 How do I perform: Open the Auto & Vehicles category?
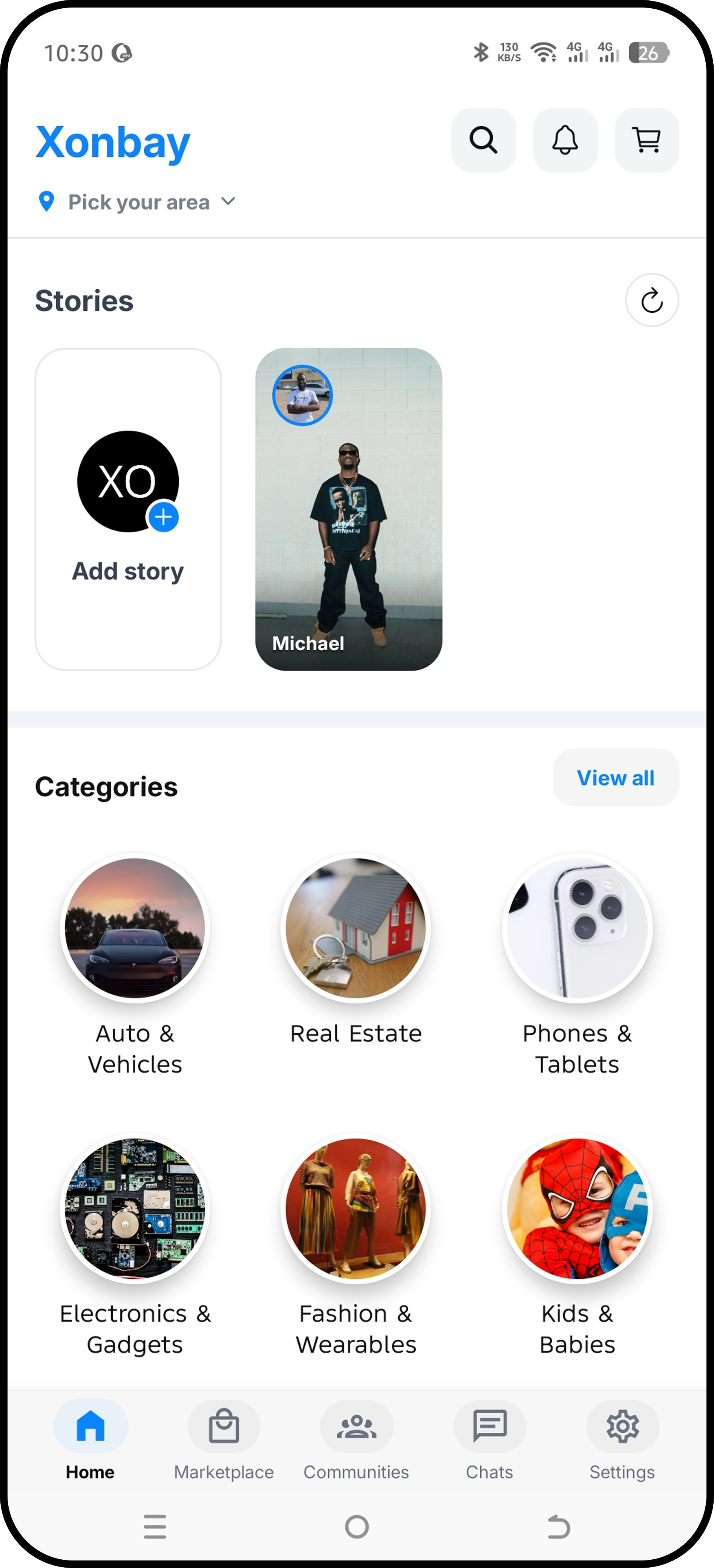tap(135, 928)
